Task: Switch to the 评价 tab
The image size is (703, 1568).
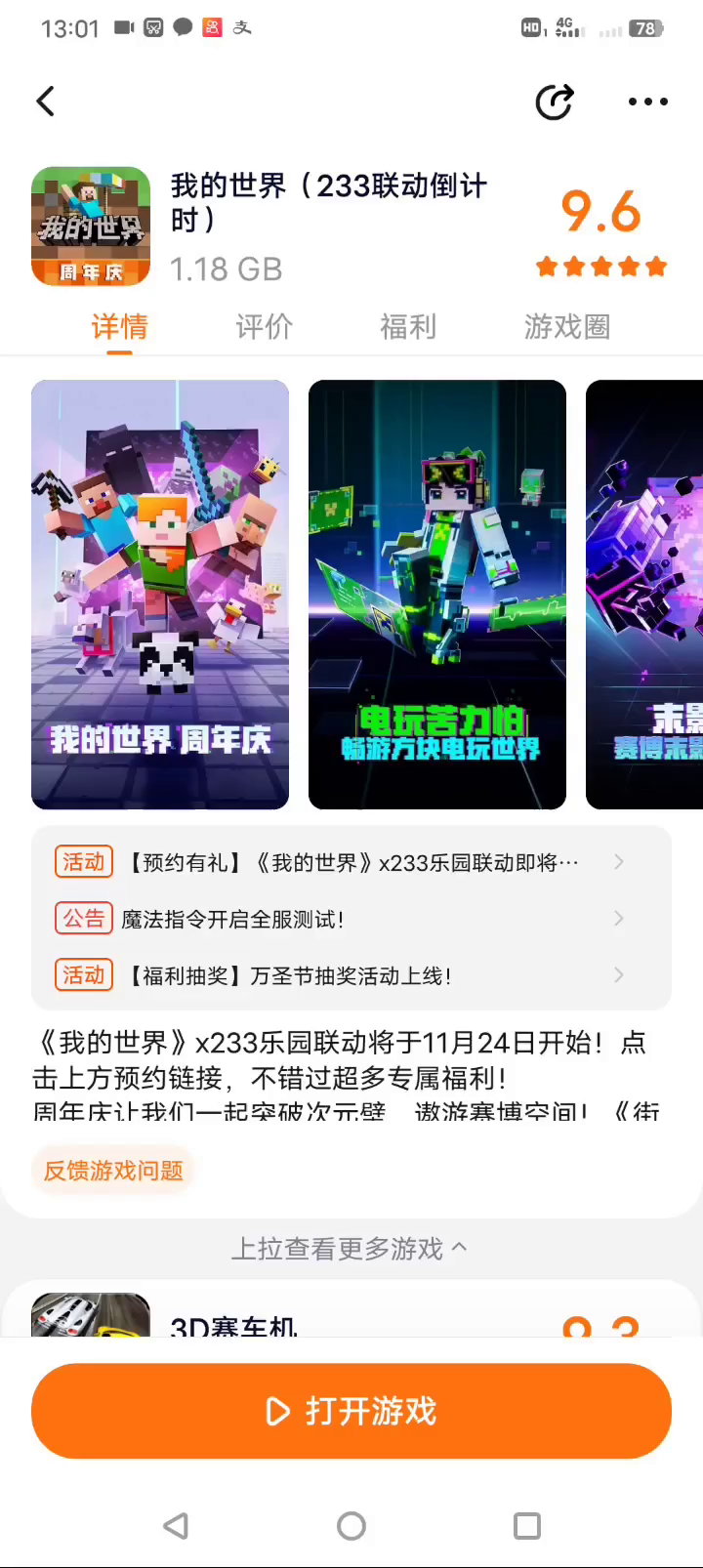Action: [264, 326]
